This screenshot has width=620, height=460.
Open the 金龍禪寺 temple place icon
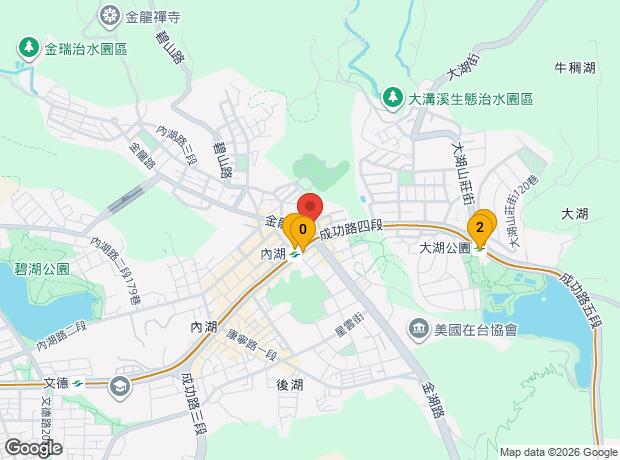pos(109,17)
